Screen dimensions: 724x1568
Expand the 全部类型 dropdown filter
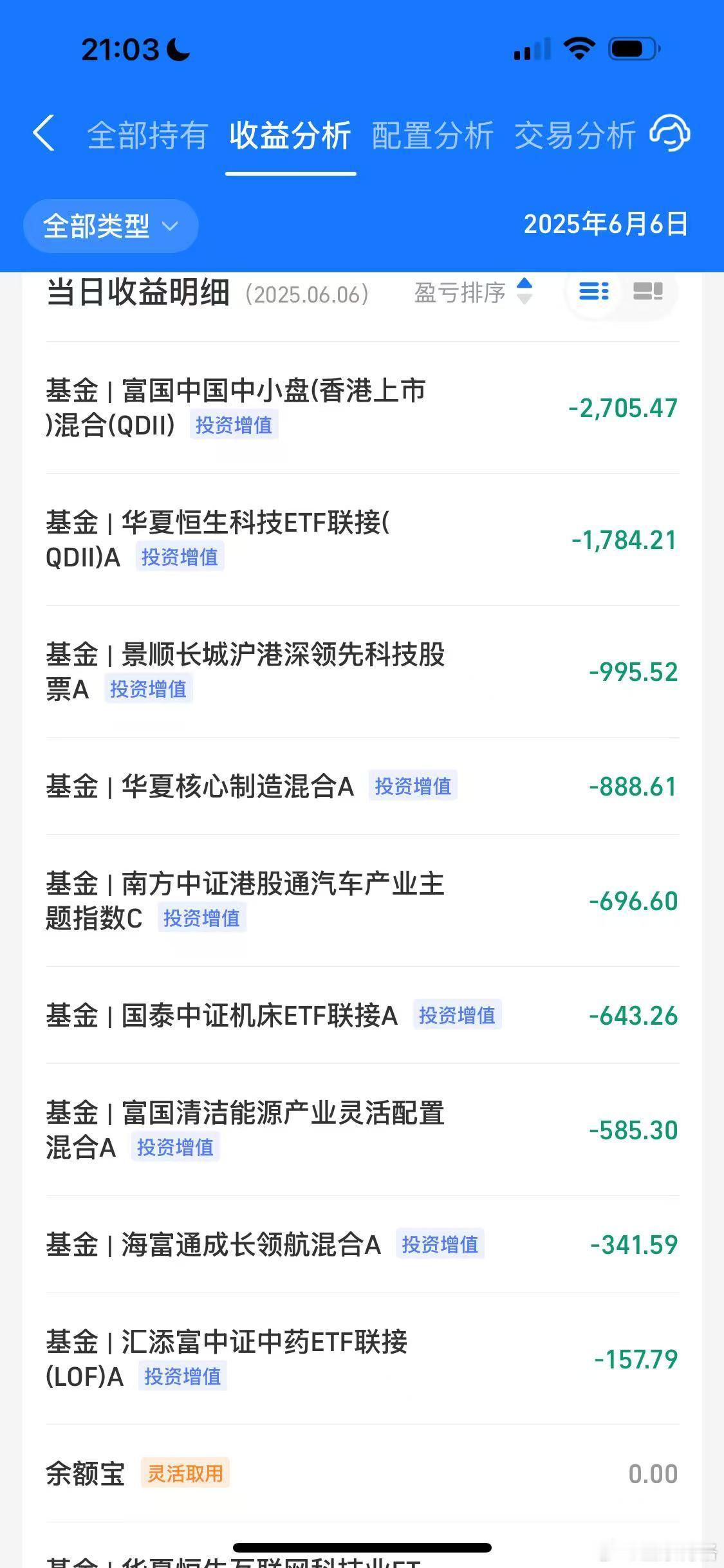click(x=111, y=226)
